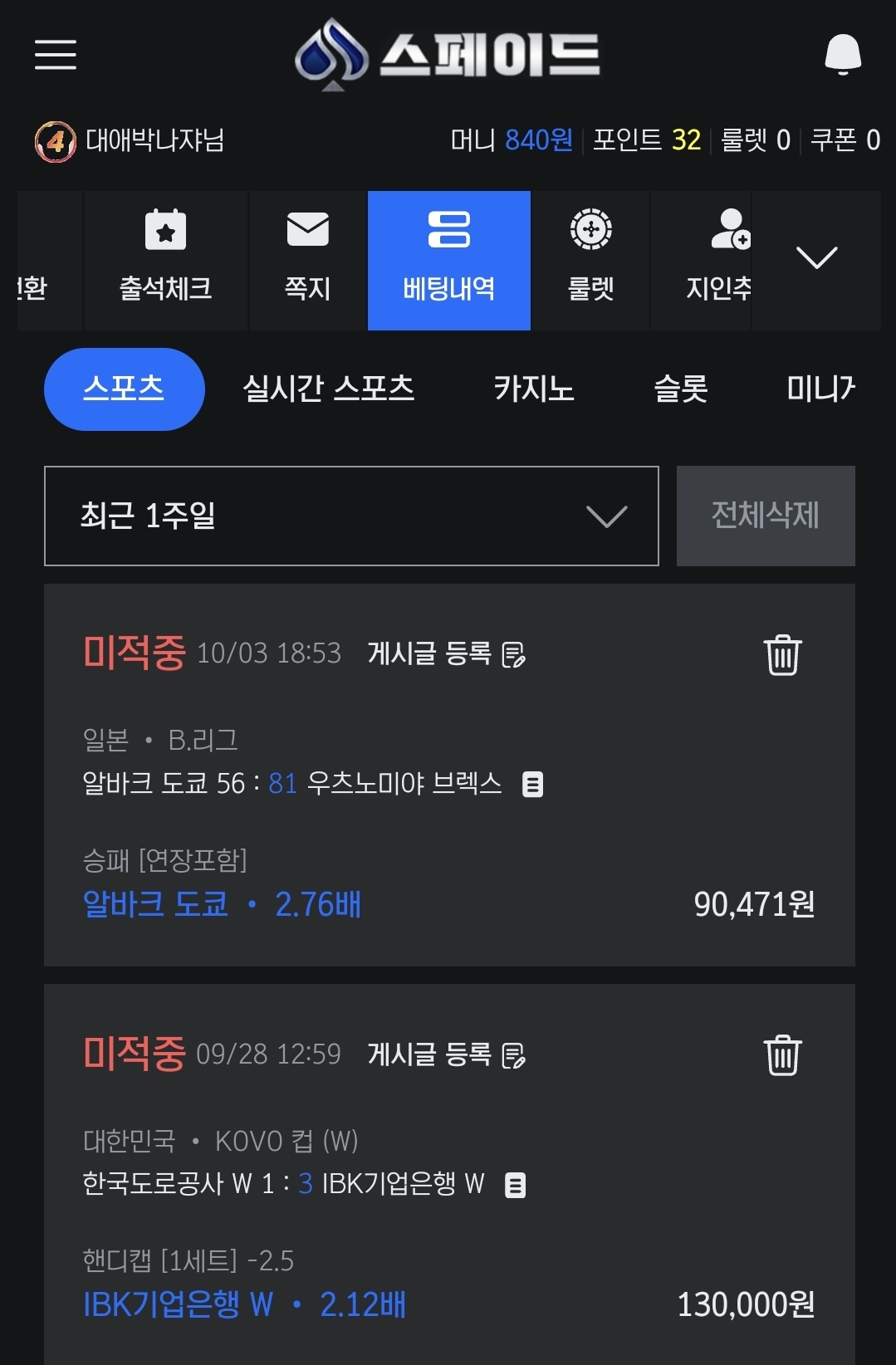Viewport: 896px width, 1365px height.
Task: Switch to the 미니게임 tab
Action: pos(820,389)
